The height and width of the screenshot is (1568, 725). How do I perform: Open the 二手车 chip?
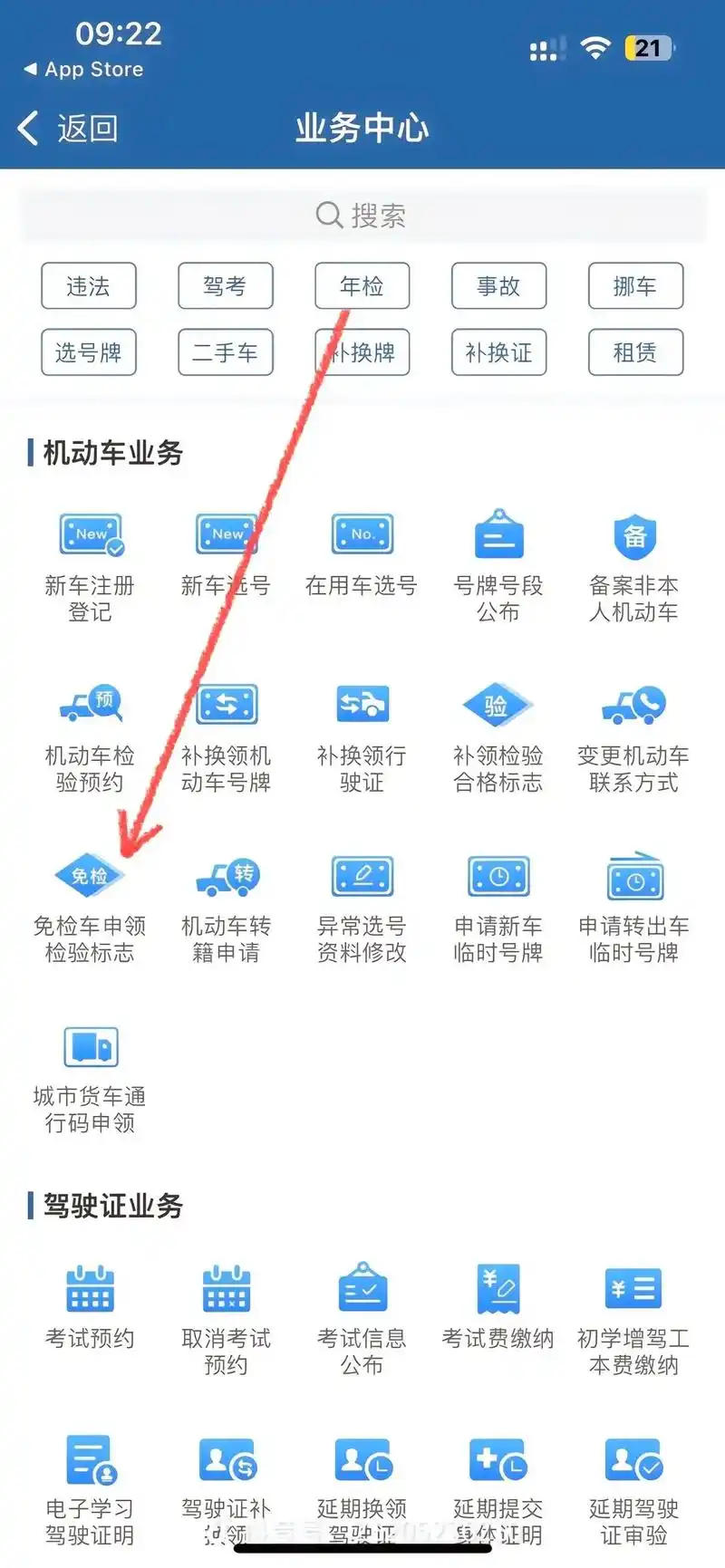click(226, 352)
